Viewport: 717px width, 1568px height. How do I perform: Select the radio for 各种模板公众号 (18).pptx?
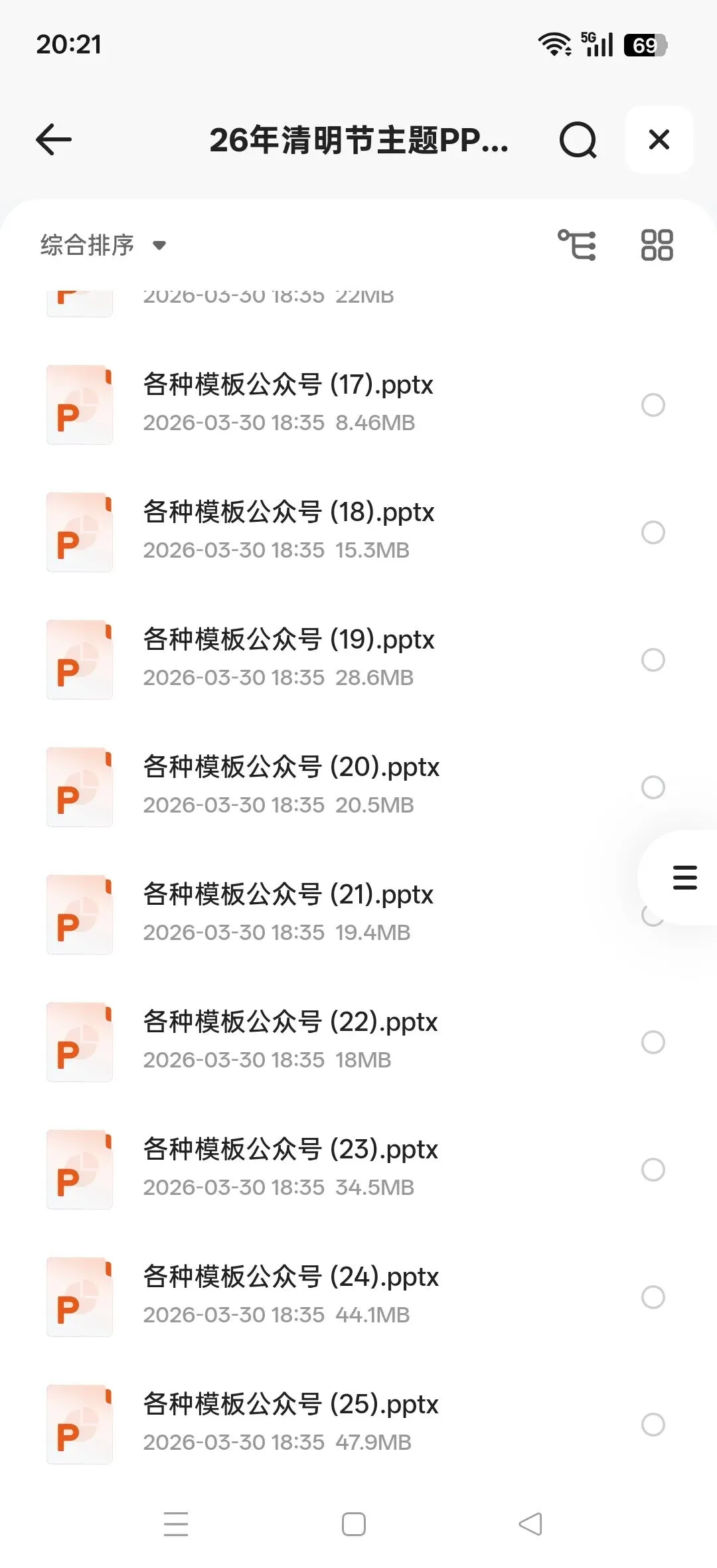[x=653, y=532]
